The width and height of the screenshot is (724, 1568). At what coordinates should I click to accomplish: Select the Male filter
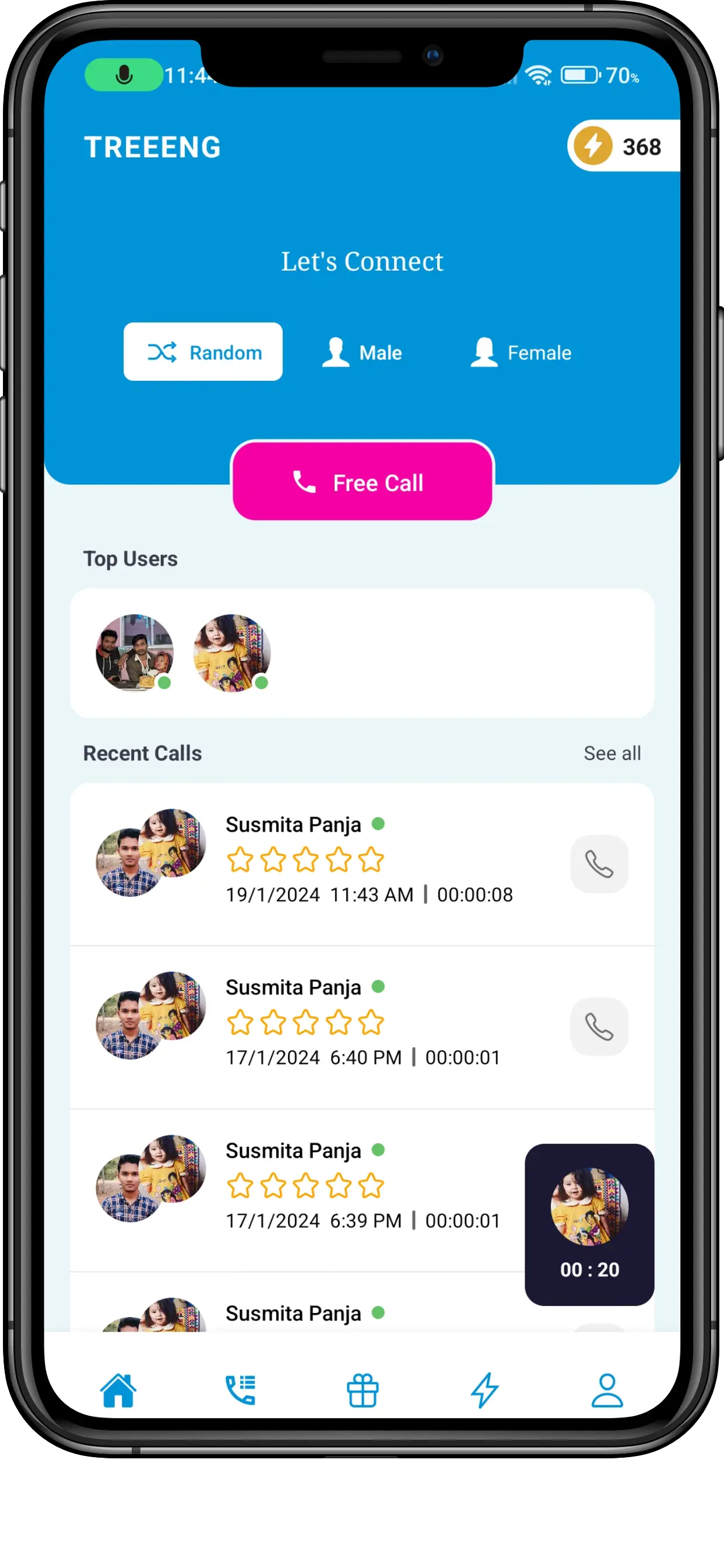363,352
